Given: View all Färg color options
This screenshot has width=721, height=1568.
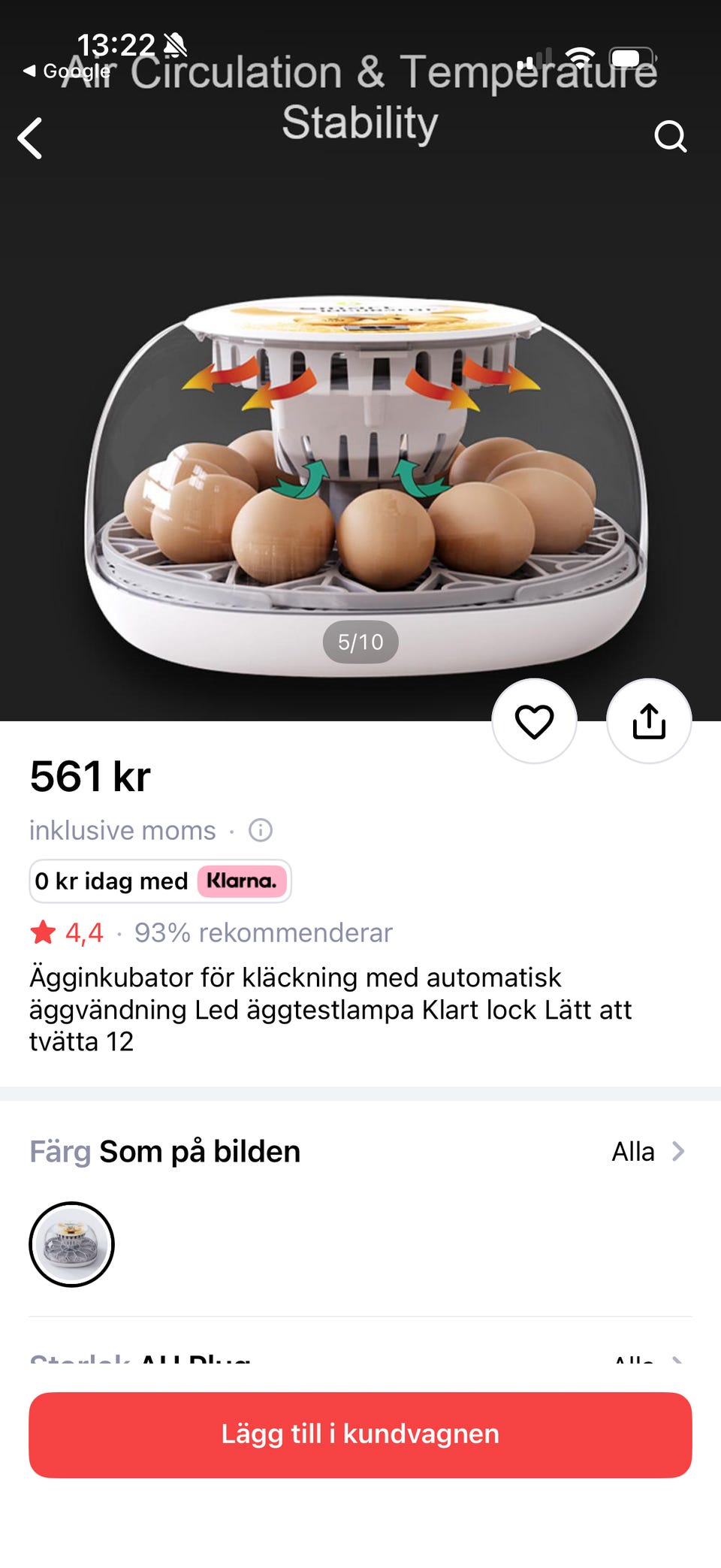Looking at the screenshot, I should (x=647, y=1151).
